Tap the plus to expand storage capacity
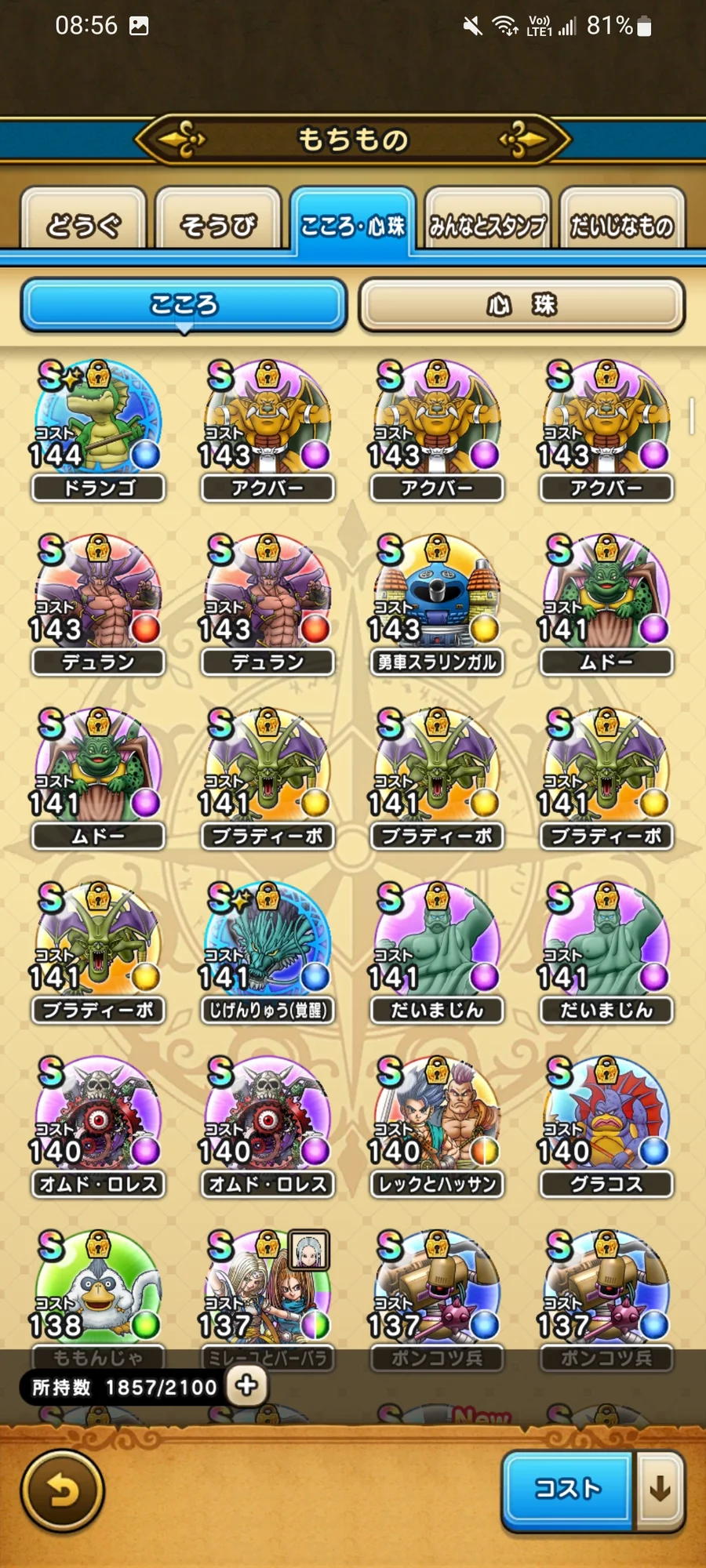The height and width of the screenshot is (1568, 706). pyautogui.click(x=247, y=1385)
